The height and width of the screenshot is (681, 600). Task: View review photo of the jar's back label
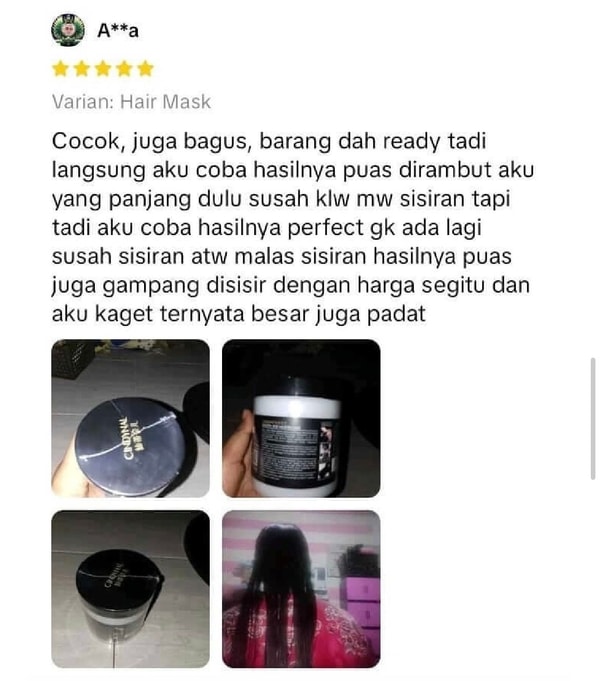coord(301,418)
